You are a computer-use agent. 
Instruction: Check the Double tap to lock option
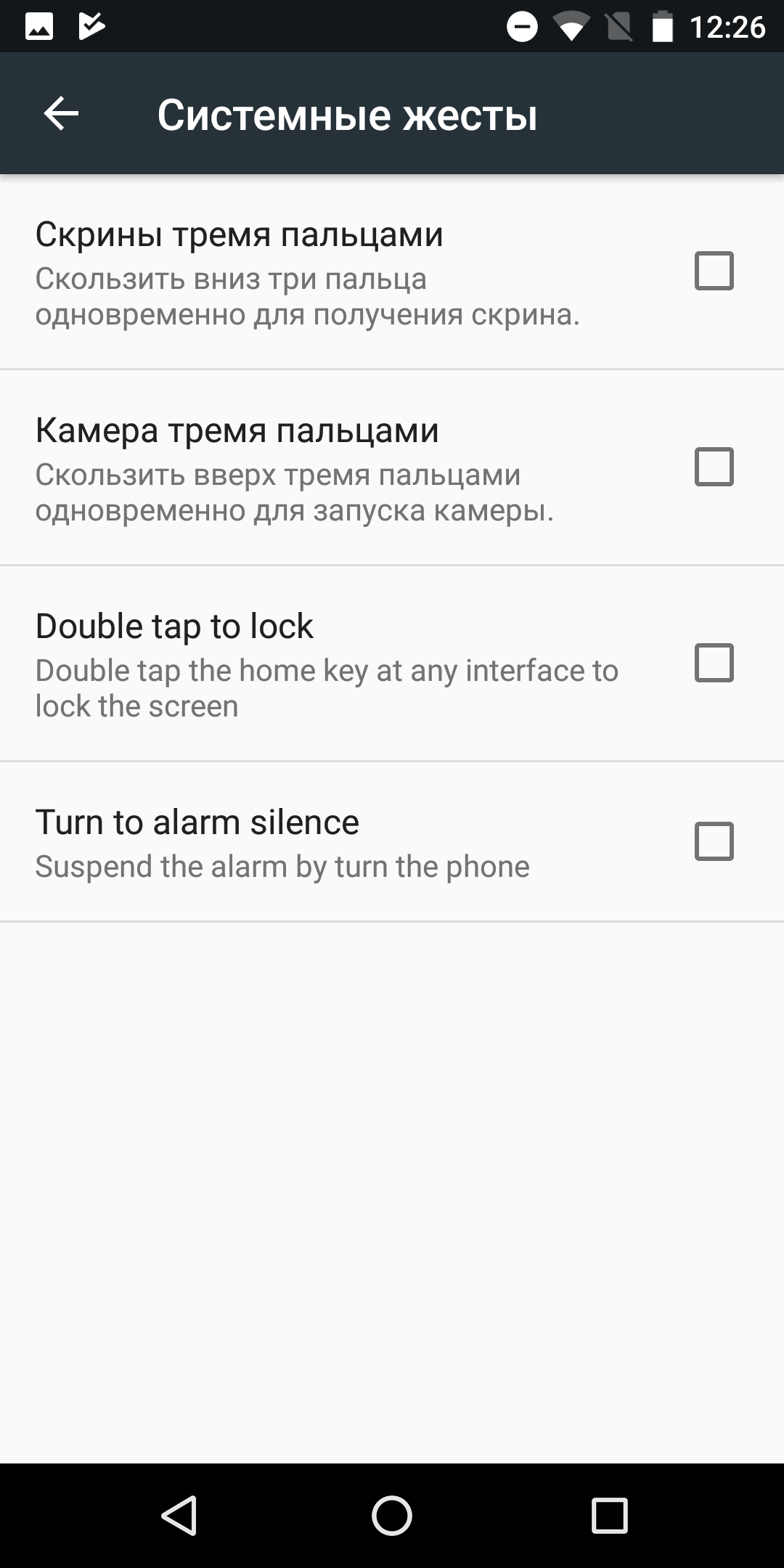point(714,663)
